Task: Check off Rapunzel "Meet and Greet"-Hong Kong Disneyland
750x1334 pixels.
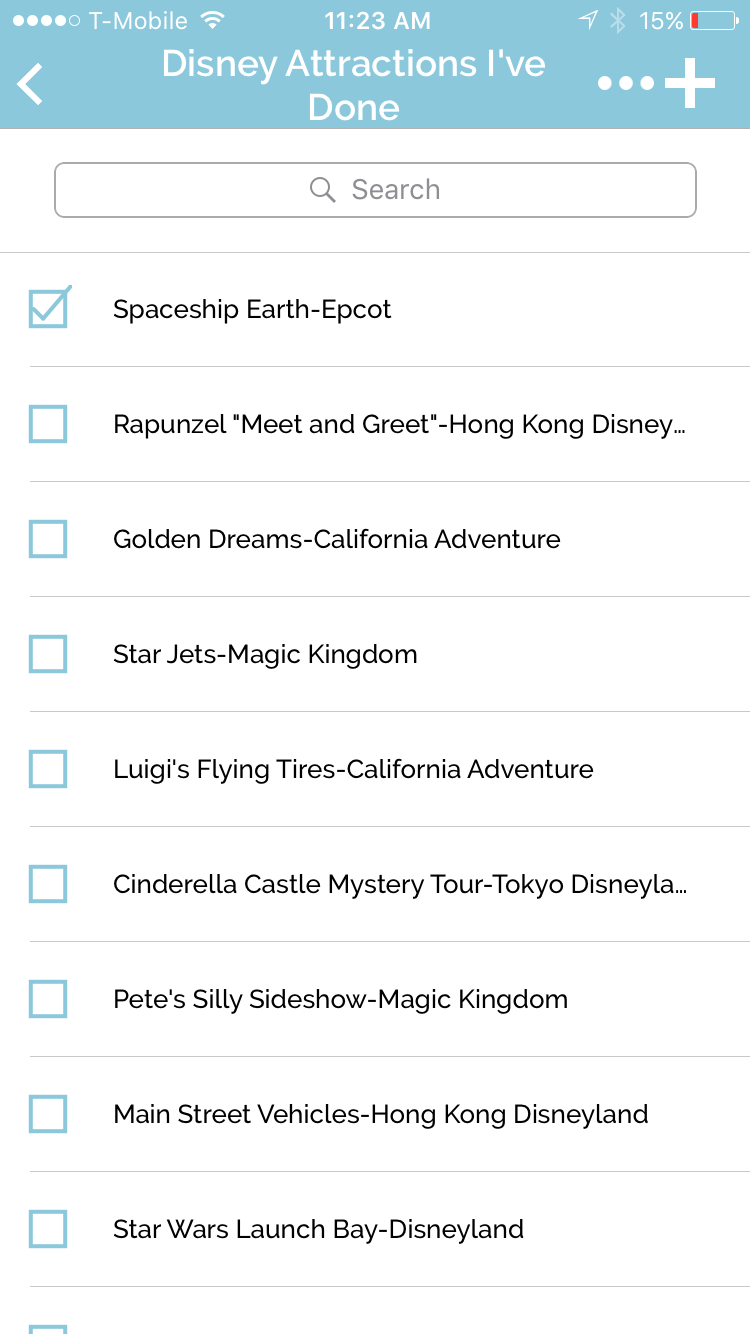Action: [x=48, y=424]
